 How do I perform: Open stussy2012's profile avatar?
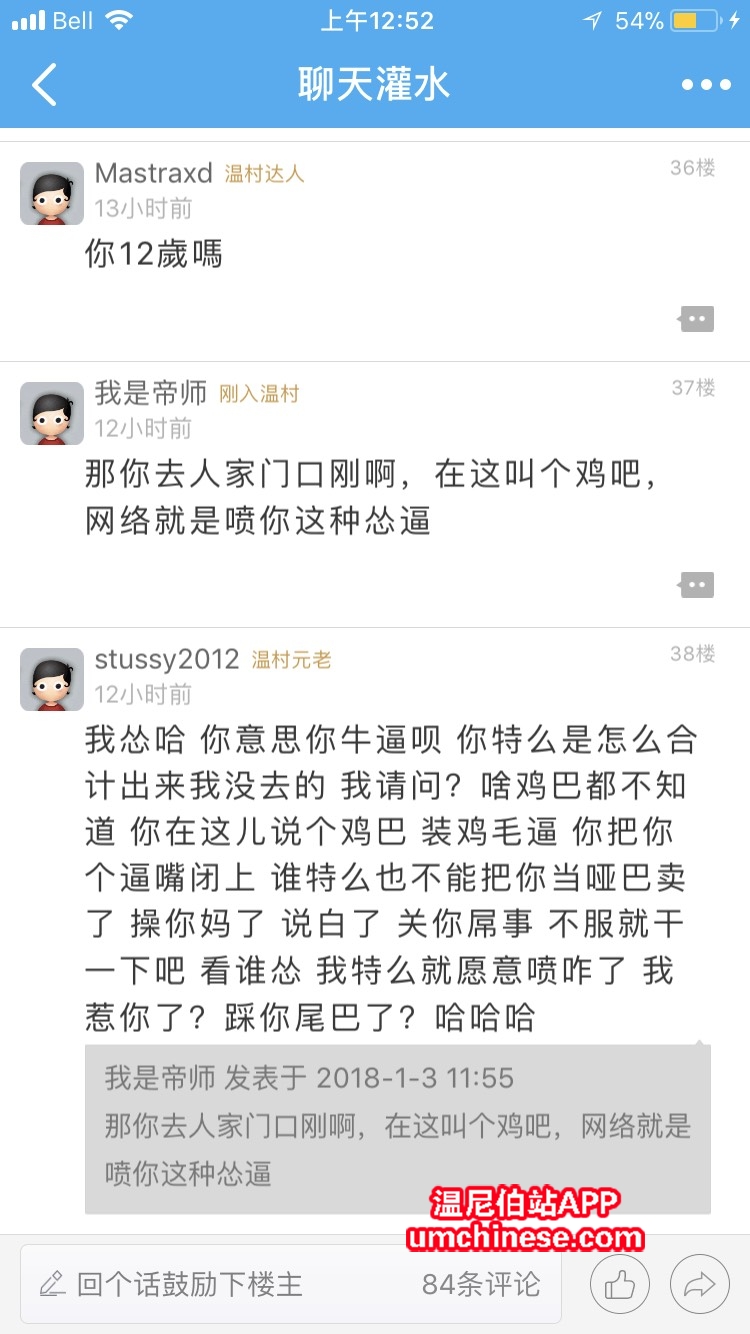[x=52, y=679]
